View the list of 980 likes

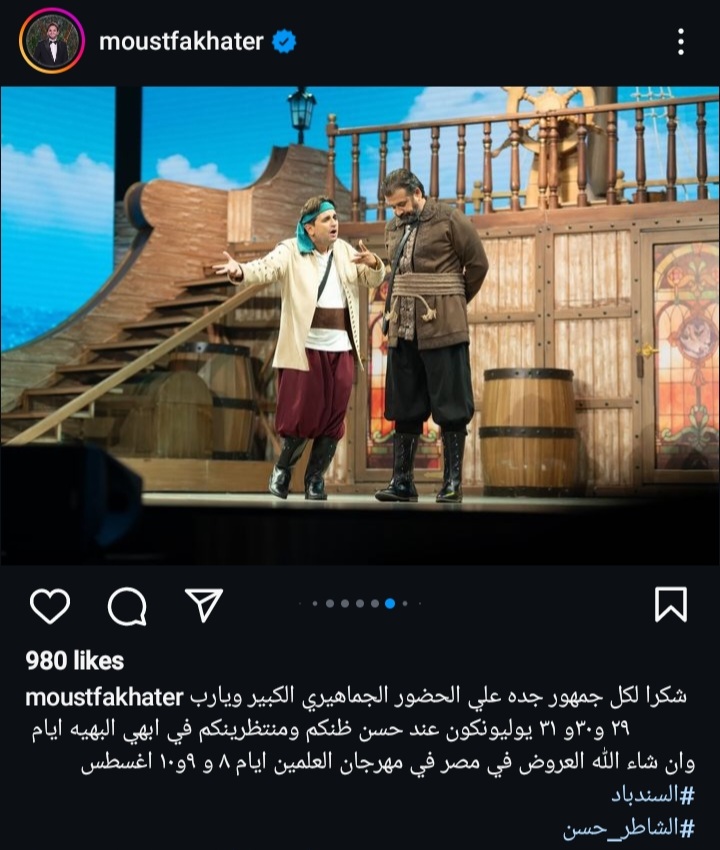point(75,661)
